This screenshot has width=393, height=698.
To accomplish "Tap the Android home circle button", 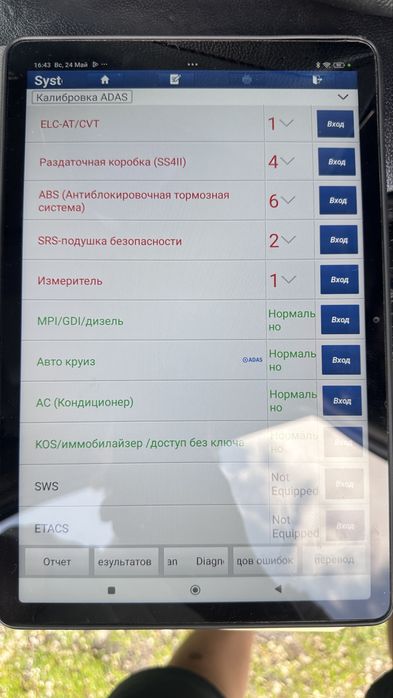I will [194, 590].
